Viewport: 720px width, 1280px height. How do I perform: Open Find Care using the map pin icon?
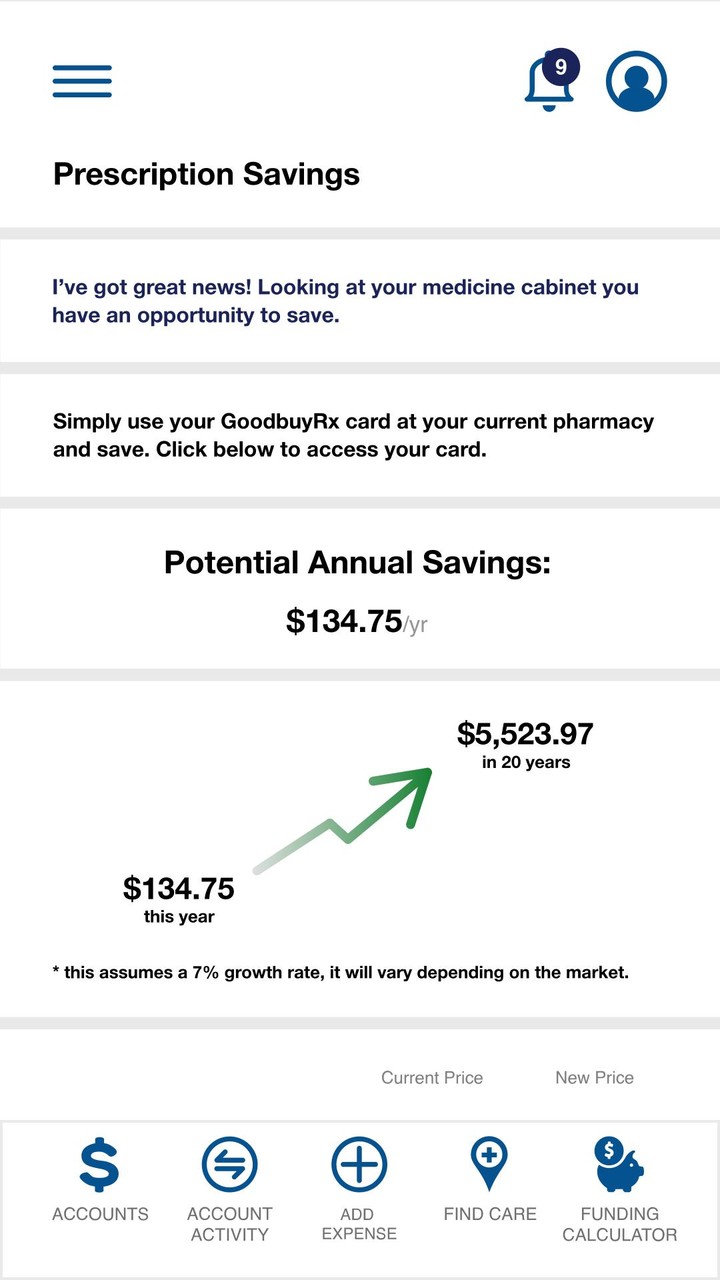click(x=488, y=1165)
